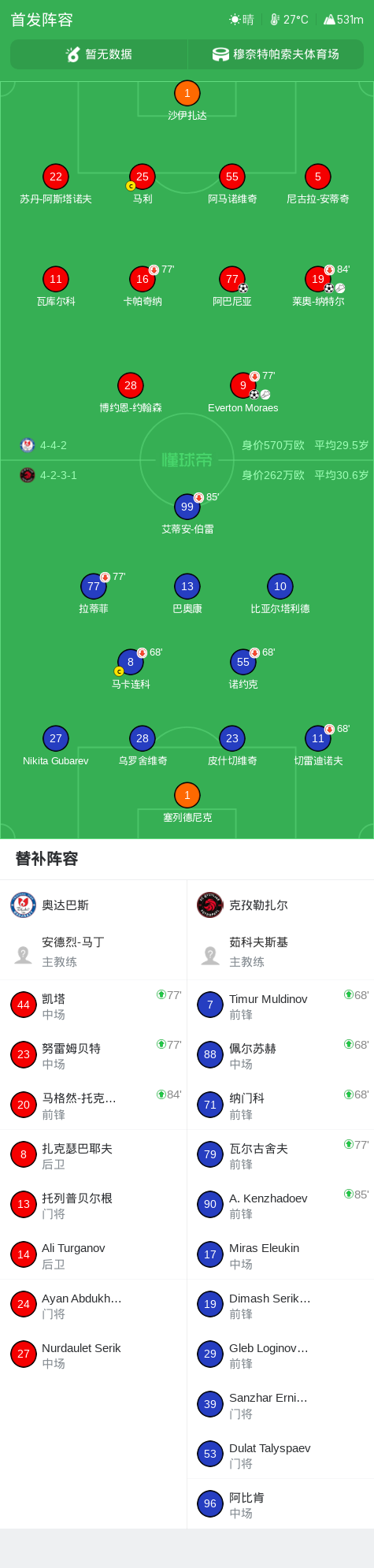374x1568 pixels.
Task: Open Nurdaulet Serik's player page
Action: [x=93, y=1354]
